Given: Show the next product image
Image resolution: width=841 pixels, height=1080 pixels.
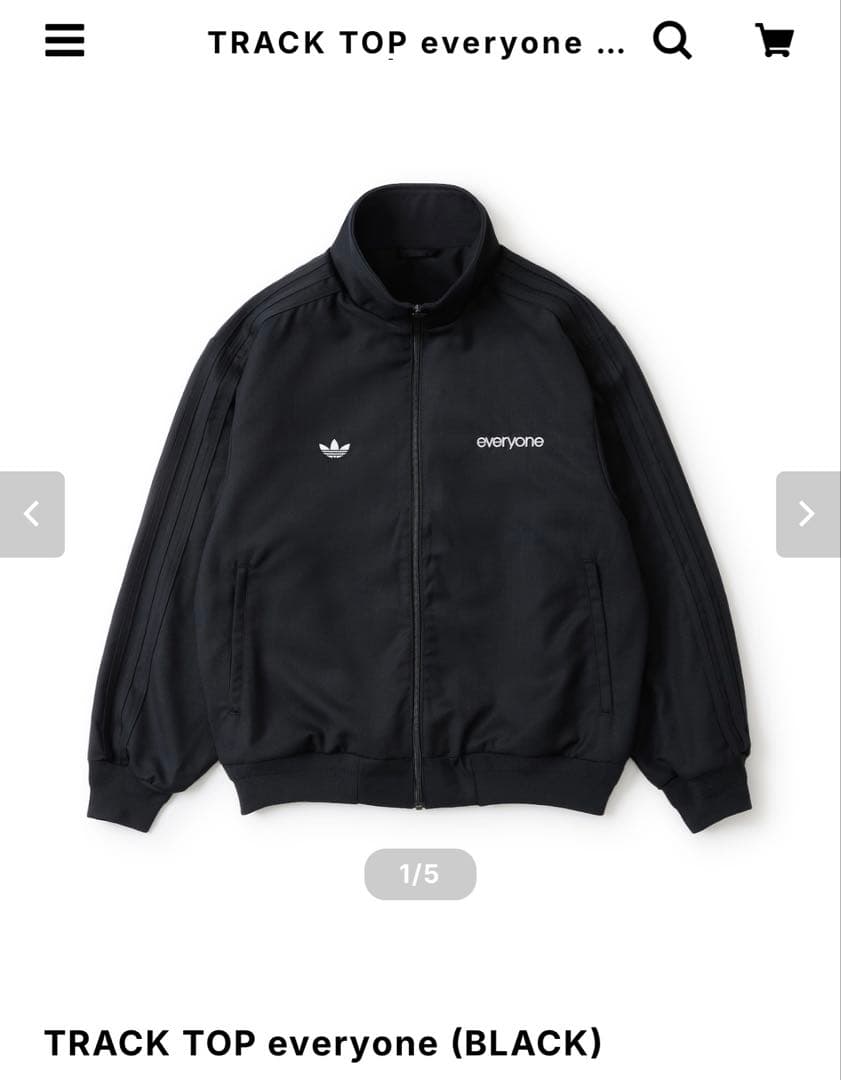Looking at the screenshot, I should tap(807, 514).
